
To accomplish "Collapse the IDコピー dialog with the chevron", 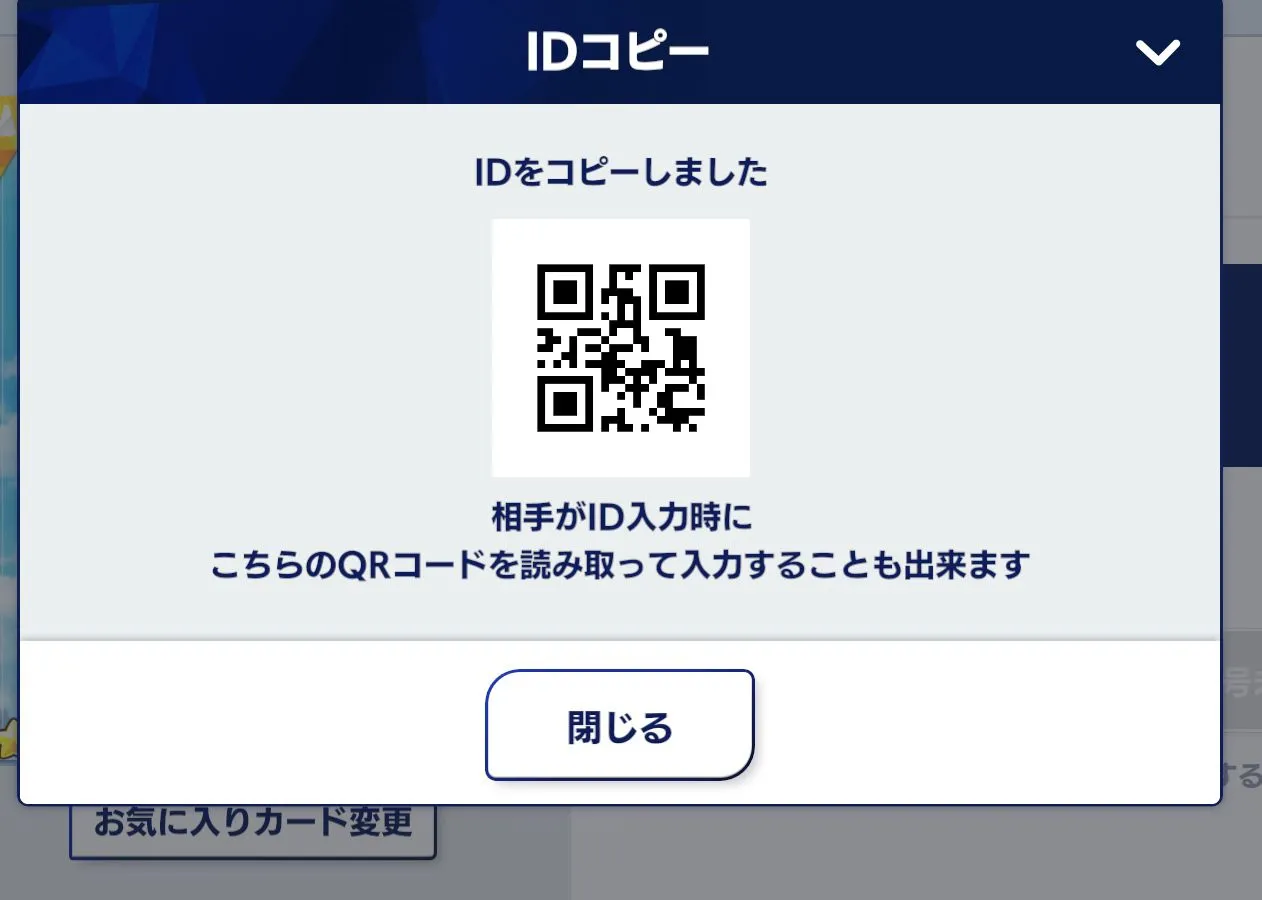I will [x=1157, y=52].
